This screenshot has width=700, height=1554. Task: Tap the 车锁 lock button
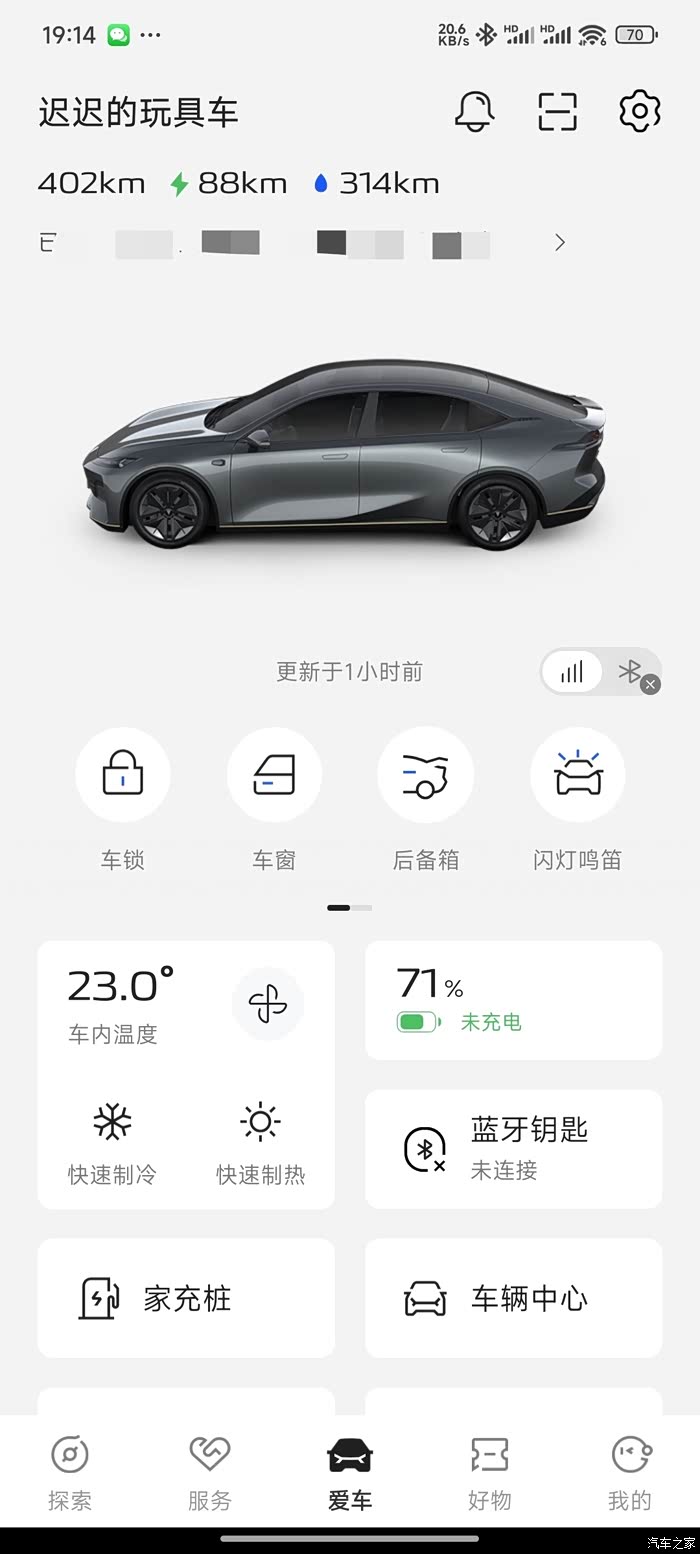(123, 775)
